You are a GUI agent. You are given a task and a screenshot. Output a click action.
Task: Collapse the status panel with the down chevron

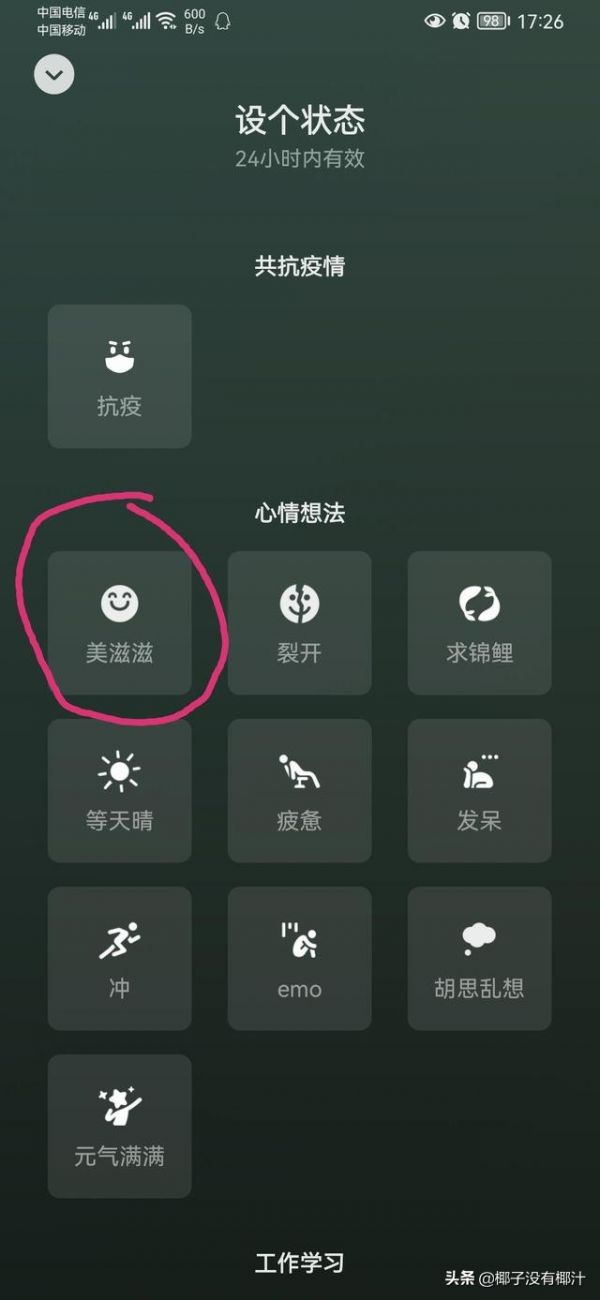(54, 75)
